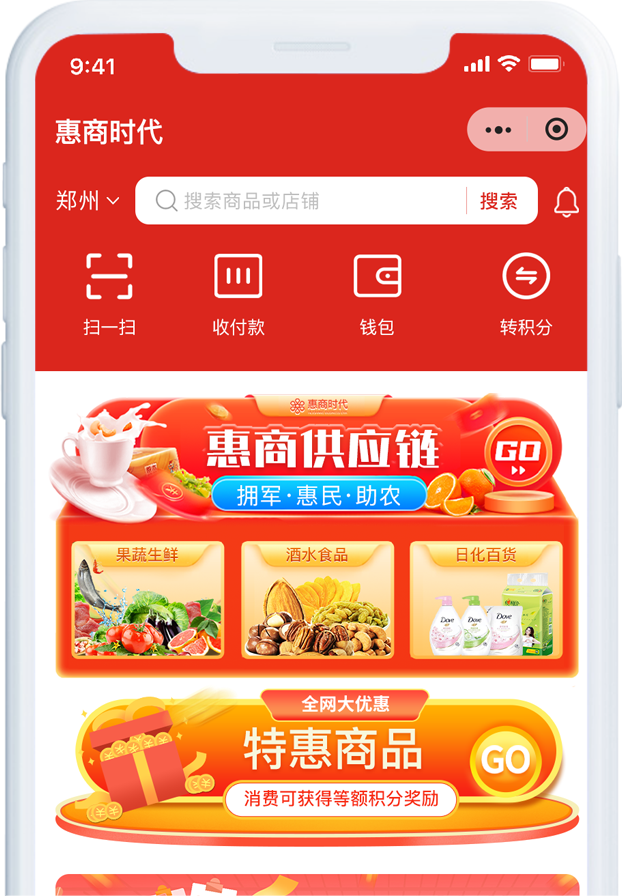Open 转积分 points transfer
622x896 pixels.
[x=526, y=292]
